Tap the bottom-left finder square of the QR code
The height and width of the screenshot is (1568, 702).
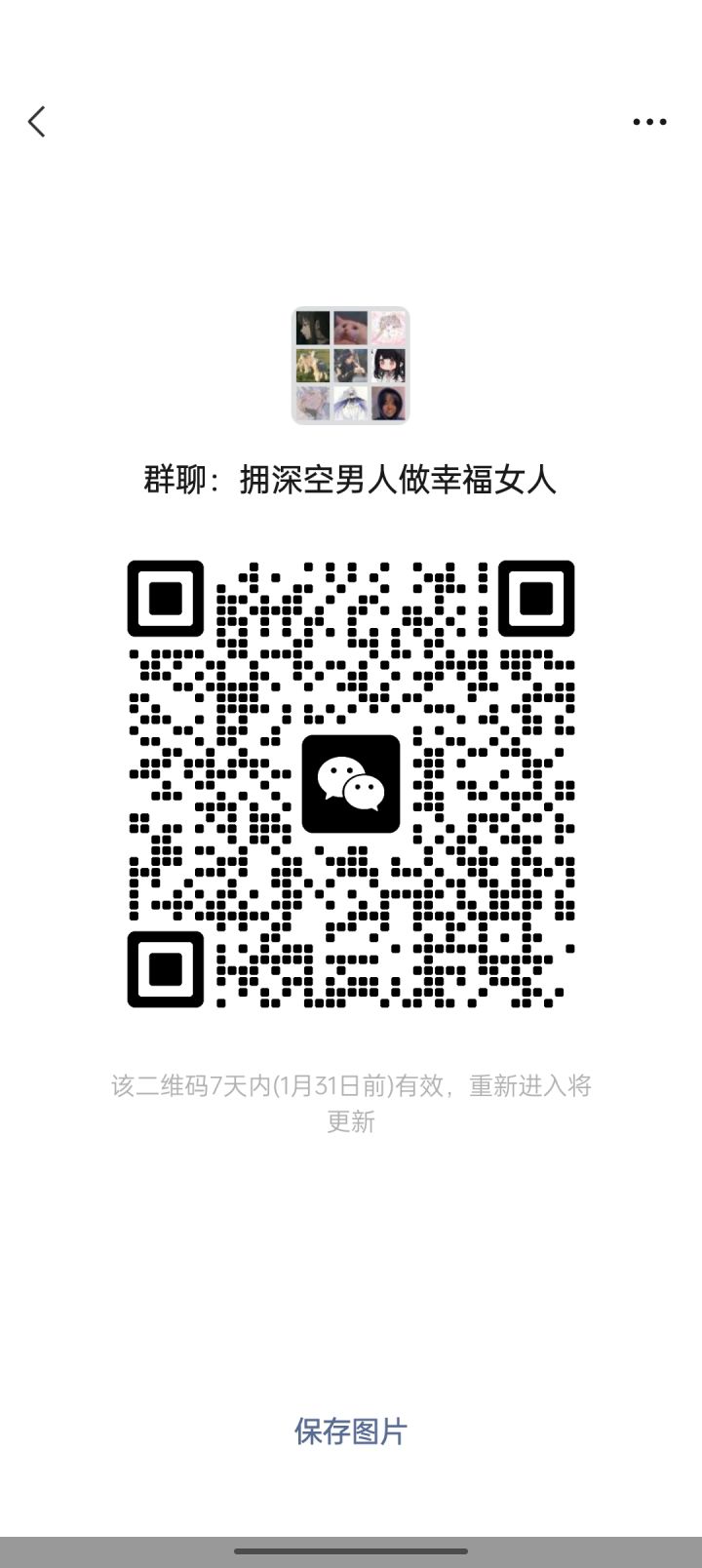point(166,970)
